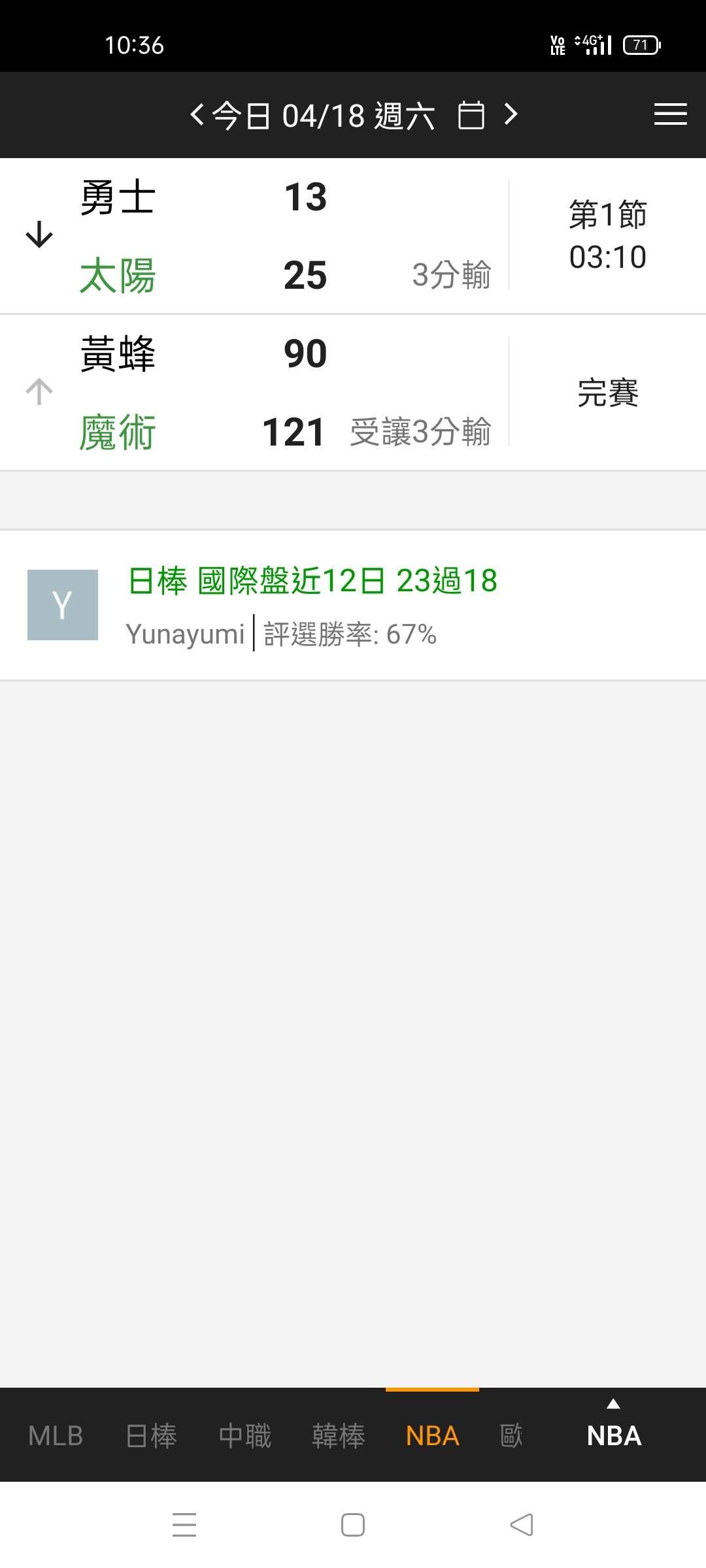Open the hamburger menu
This screenshot has width=706, height=1568.
click(x=670, y=114)
